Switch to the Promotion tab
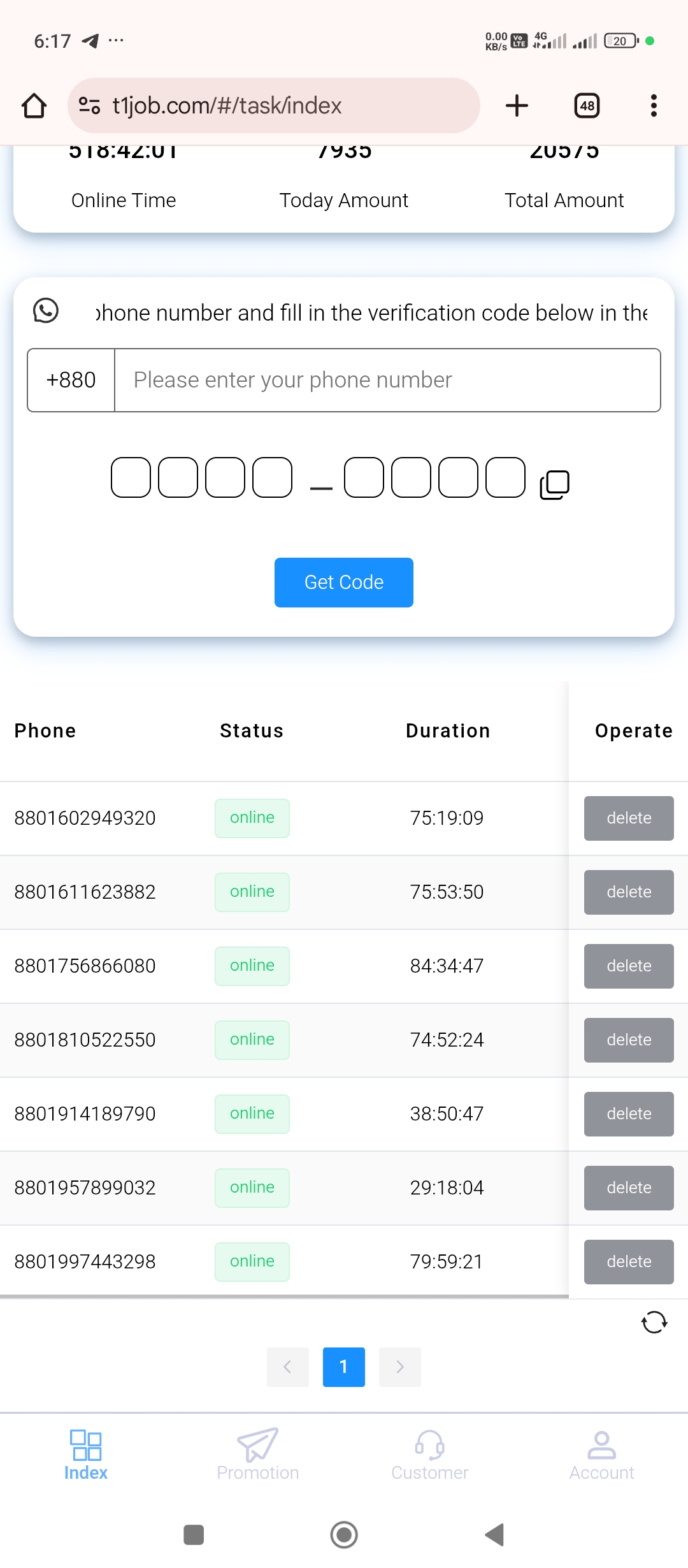The height and width of the screenshot is (1568, 688). [x=257, y=1454]
